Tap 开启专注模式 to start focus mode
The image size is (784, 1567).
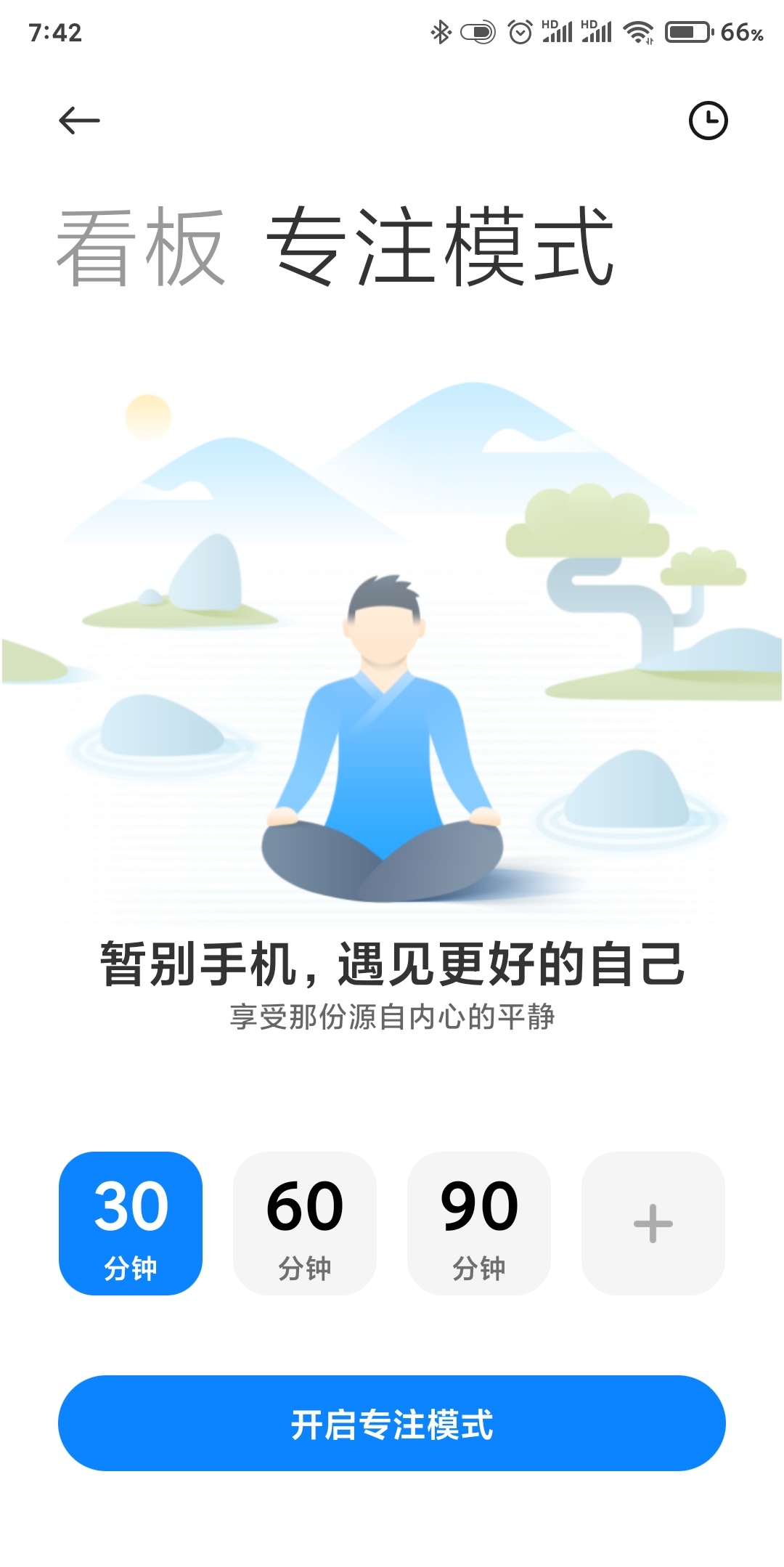click(392, 1423)
